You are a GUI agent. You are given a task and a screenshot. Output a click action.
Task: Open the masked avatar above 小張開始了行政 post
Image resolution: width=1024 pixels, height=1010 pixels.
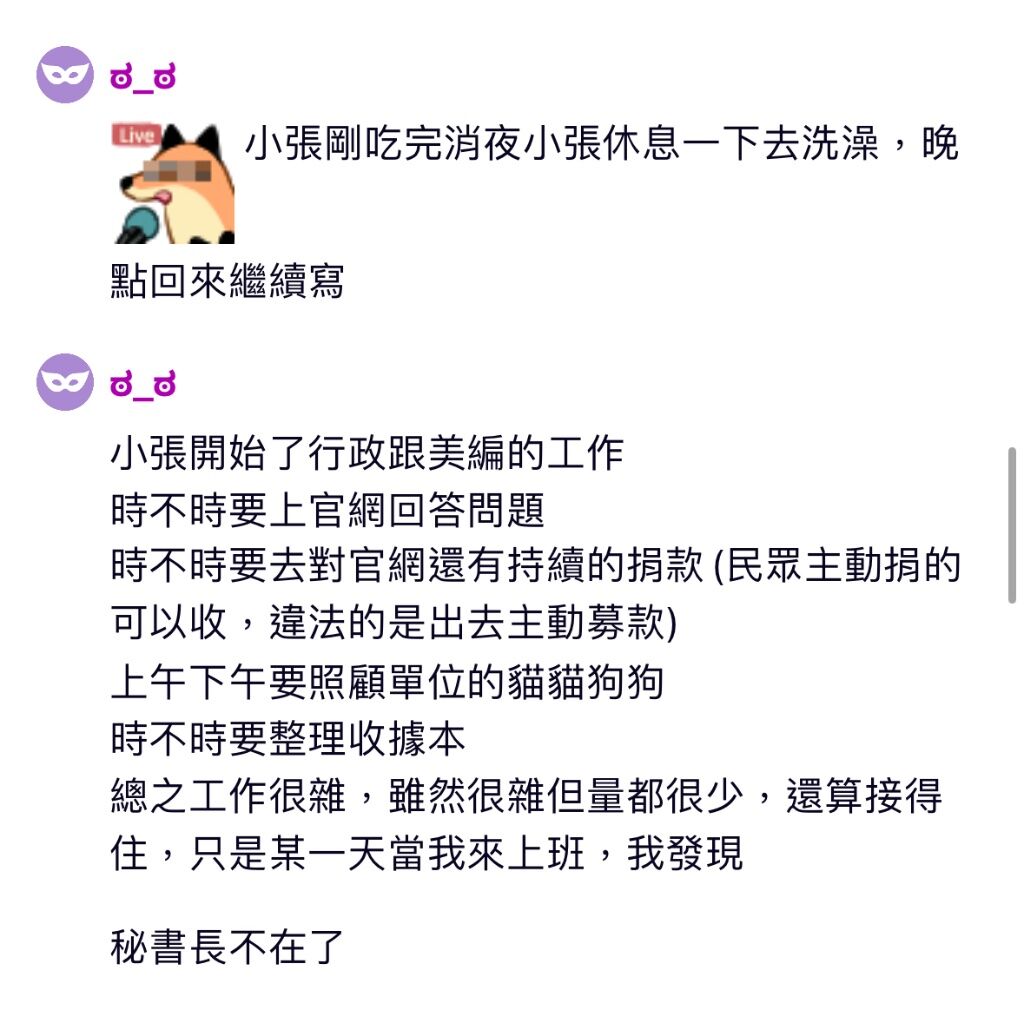(65, 381)
